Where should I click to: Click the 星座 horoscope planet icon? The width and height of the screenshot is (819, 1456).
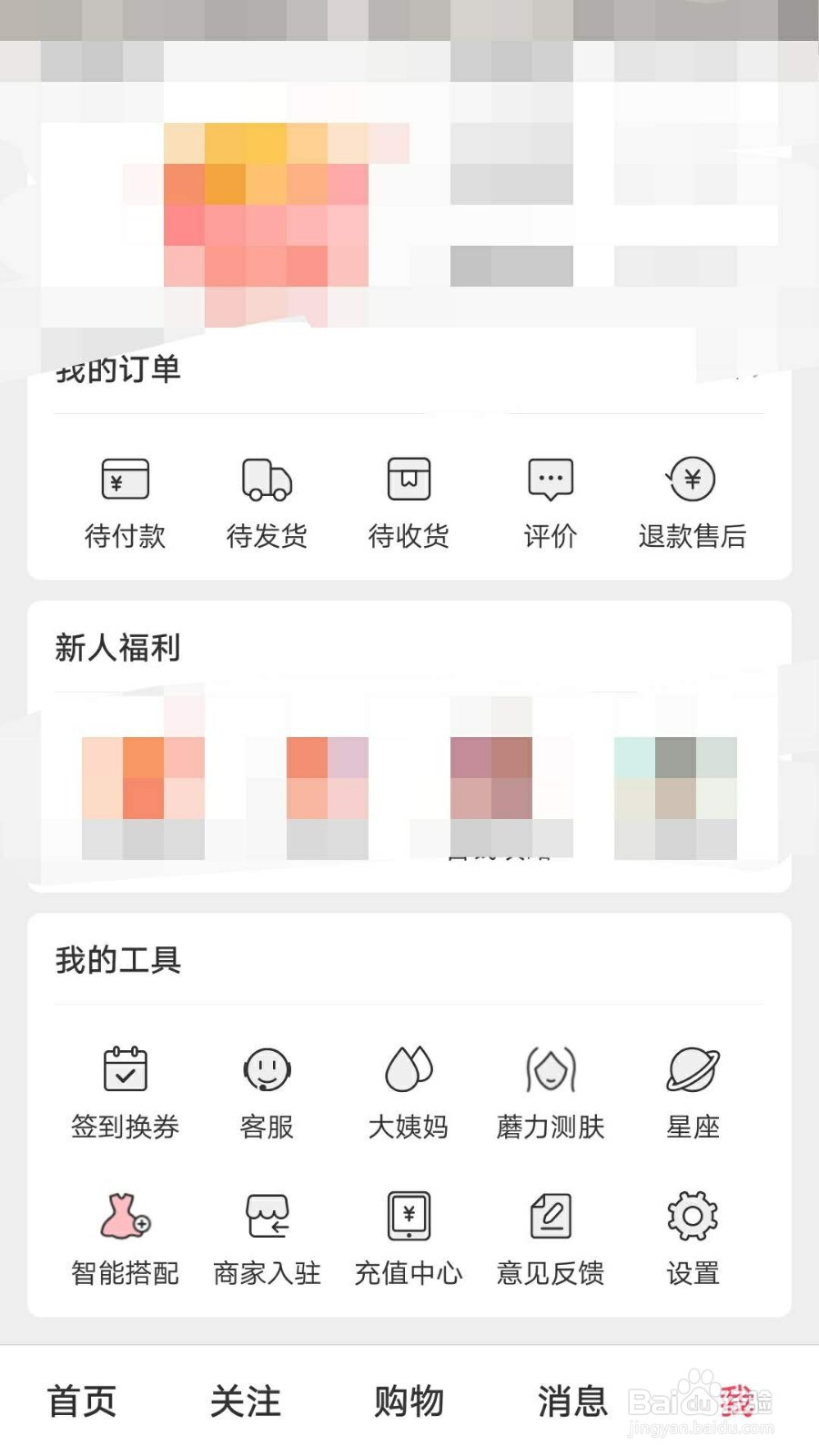click(693, 1090)
